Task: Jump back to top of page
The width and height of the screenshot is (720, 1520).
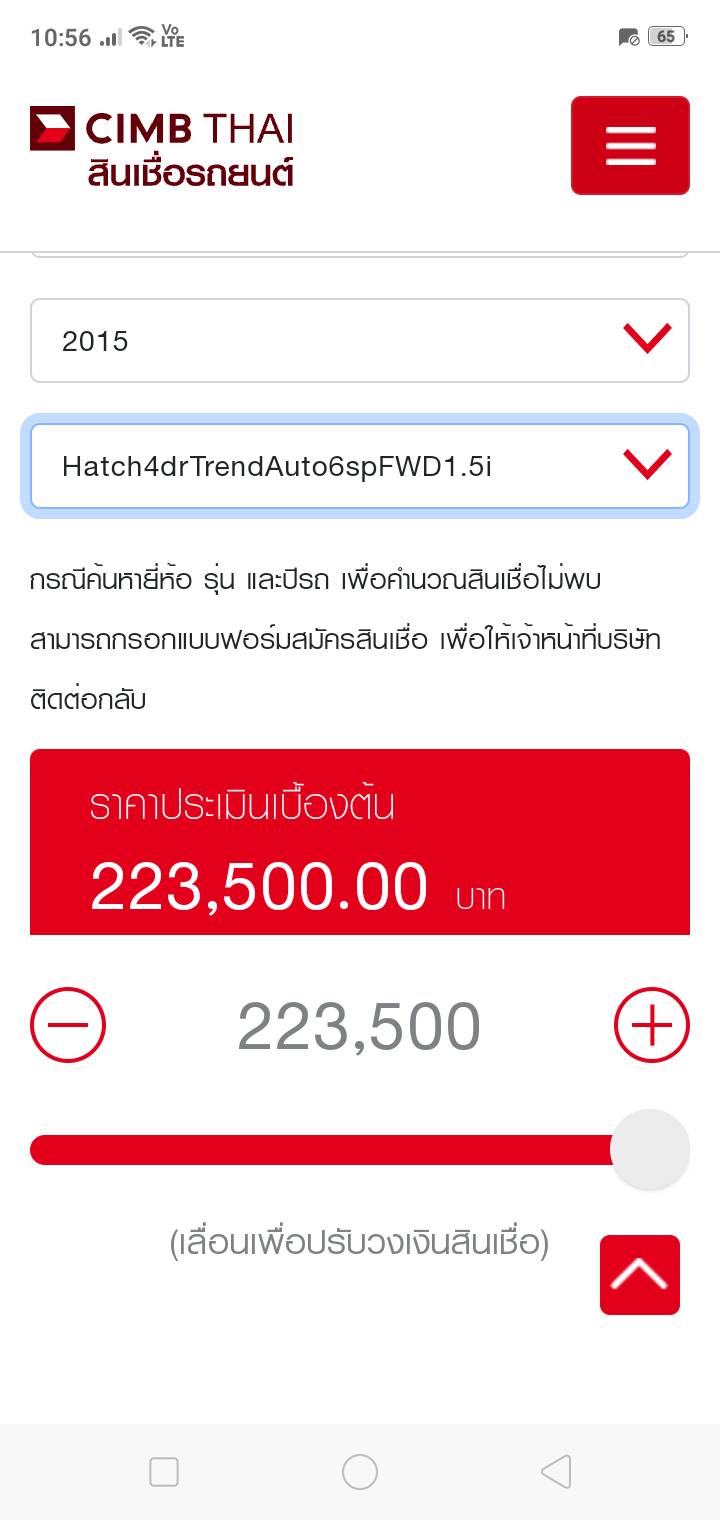Action: (x=640, y=1274)
